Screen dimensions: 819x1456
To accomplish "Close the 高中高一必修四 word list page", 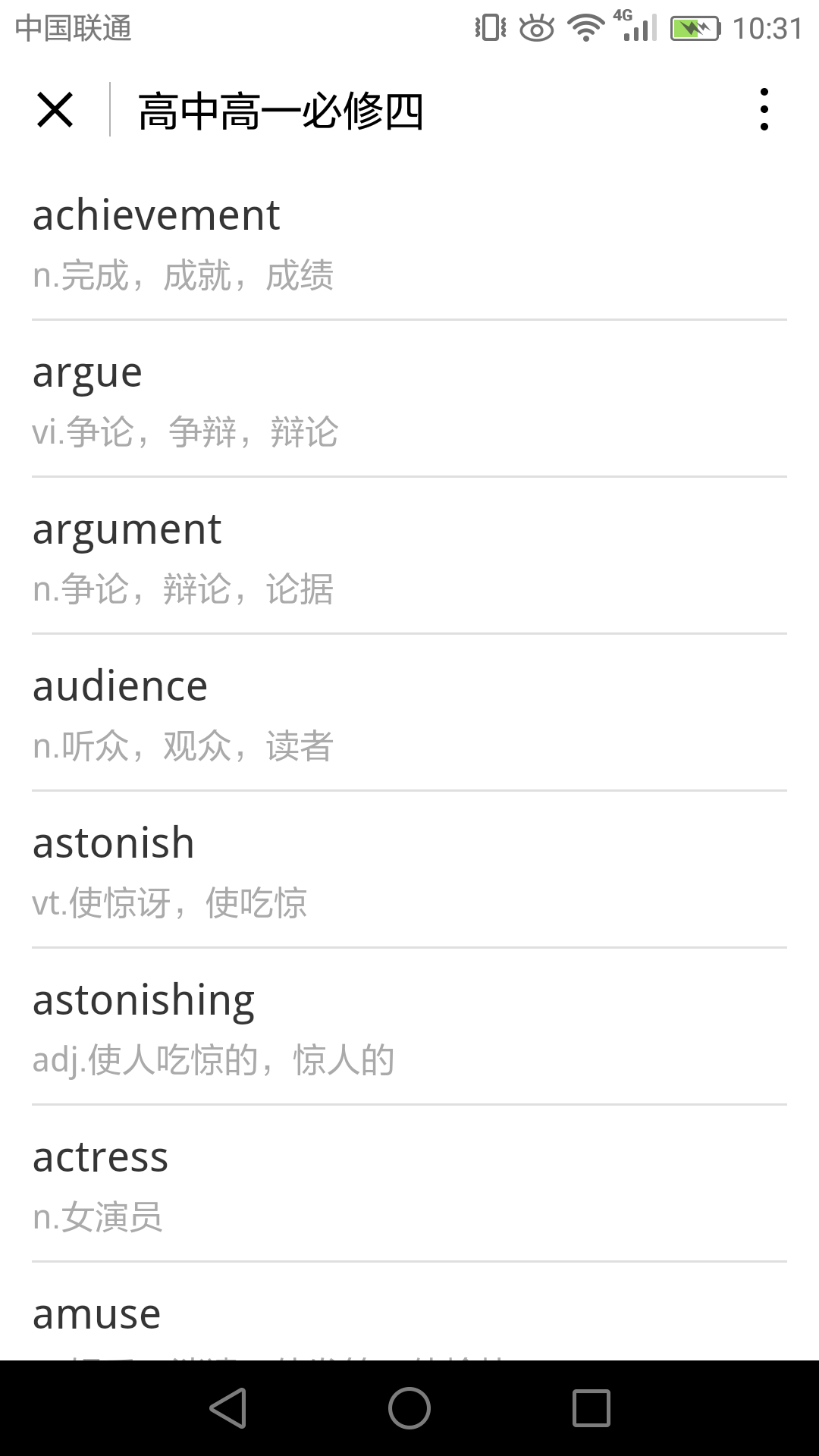I will 55,110.
